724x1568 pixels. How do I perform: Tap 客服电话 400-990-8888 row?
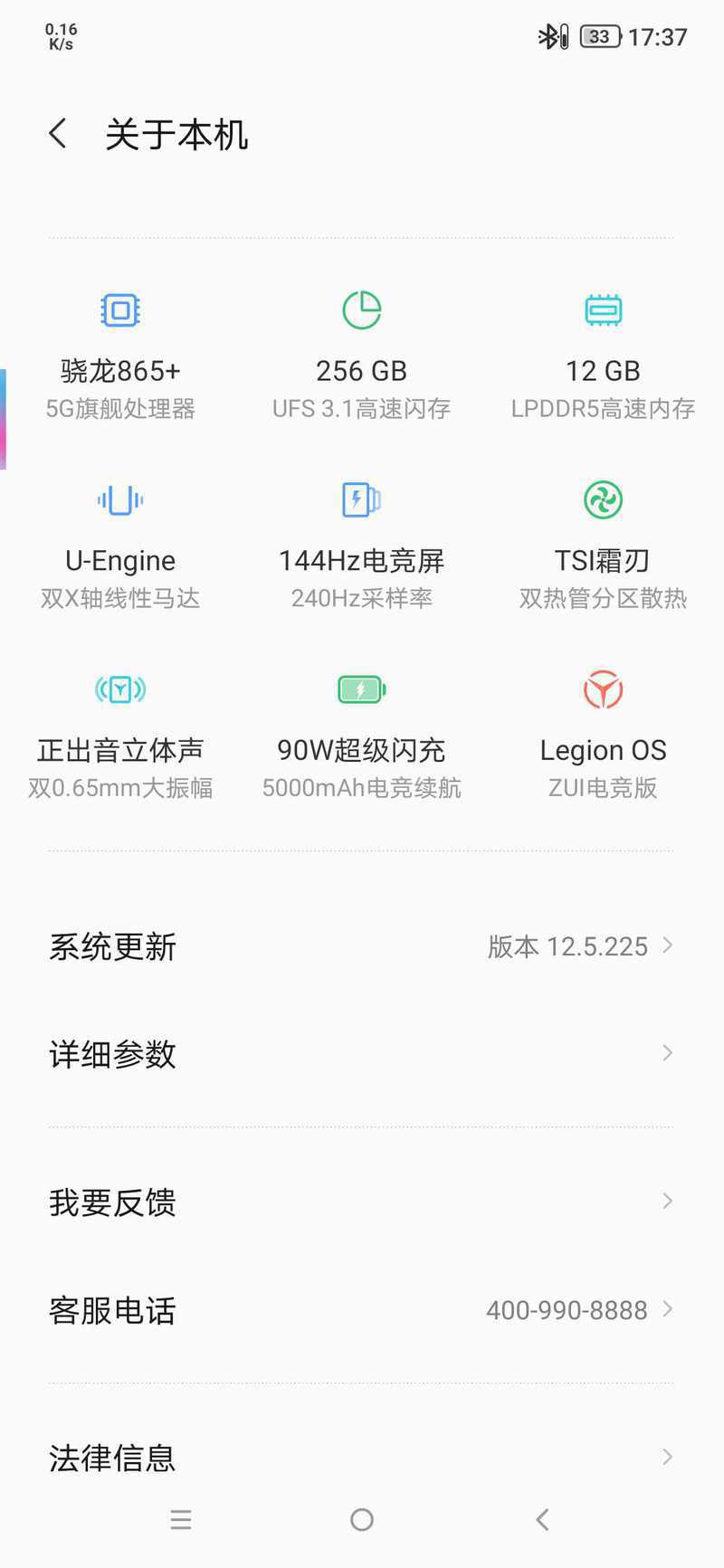click(x=362, y=1310)
